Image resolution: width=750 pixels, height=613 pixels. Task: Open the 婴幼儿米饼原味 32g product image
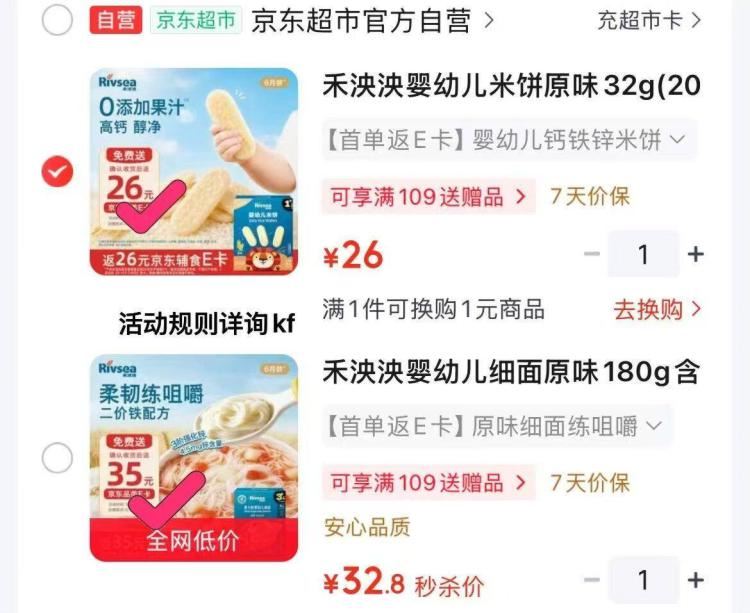[194, 172]
